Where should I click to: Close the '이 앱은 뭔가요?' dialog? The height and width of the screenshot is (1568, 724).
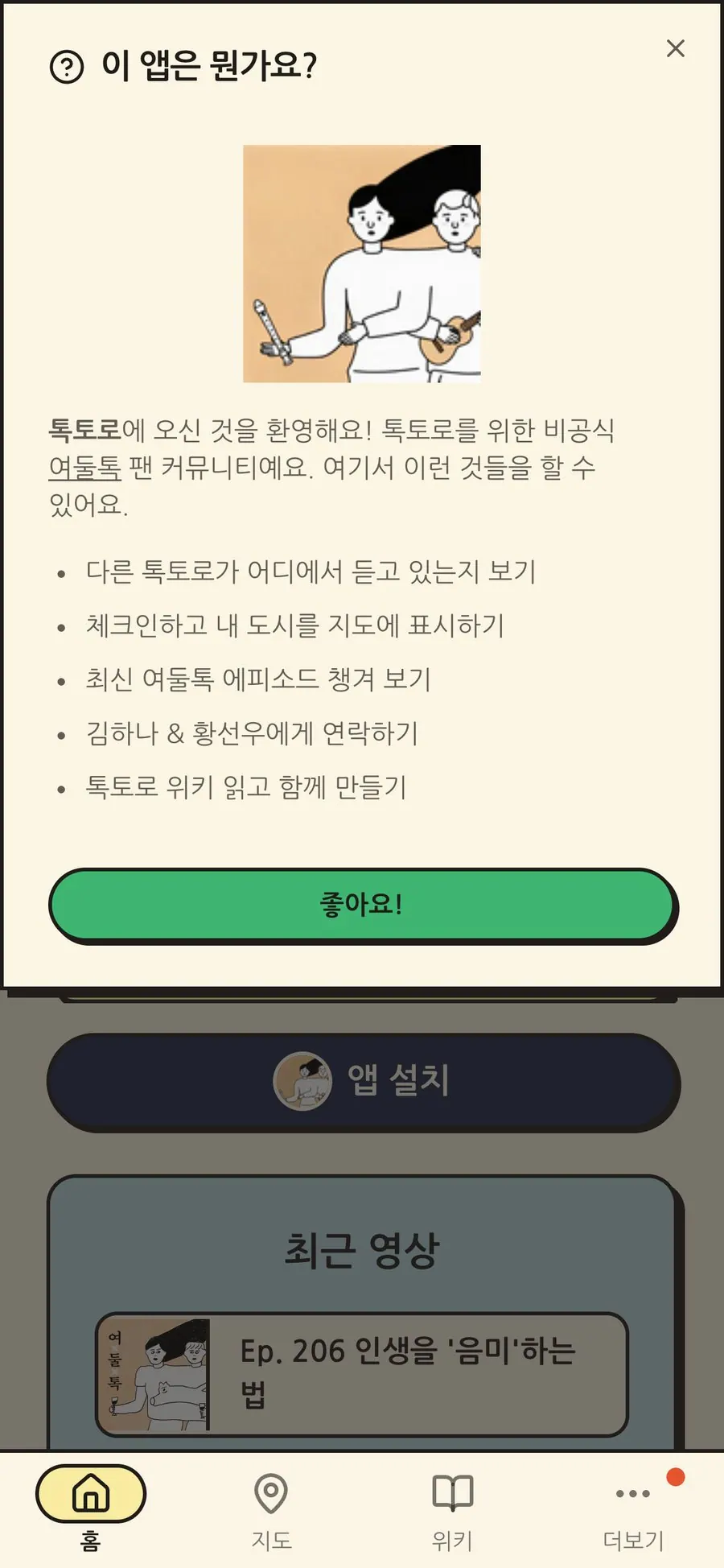[676, 48]
